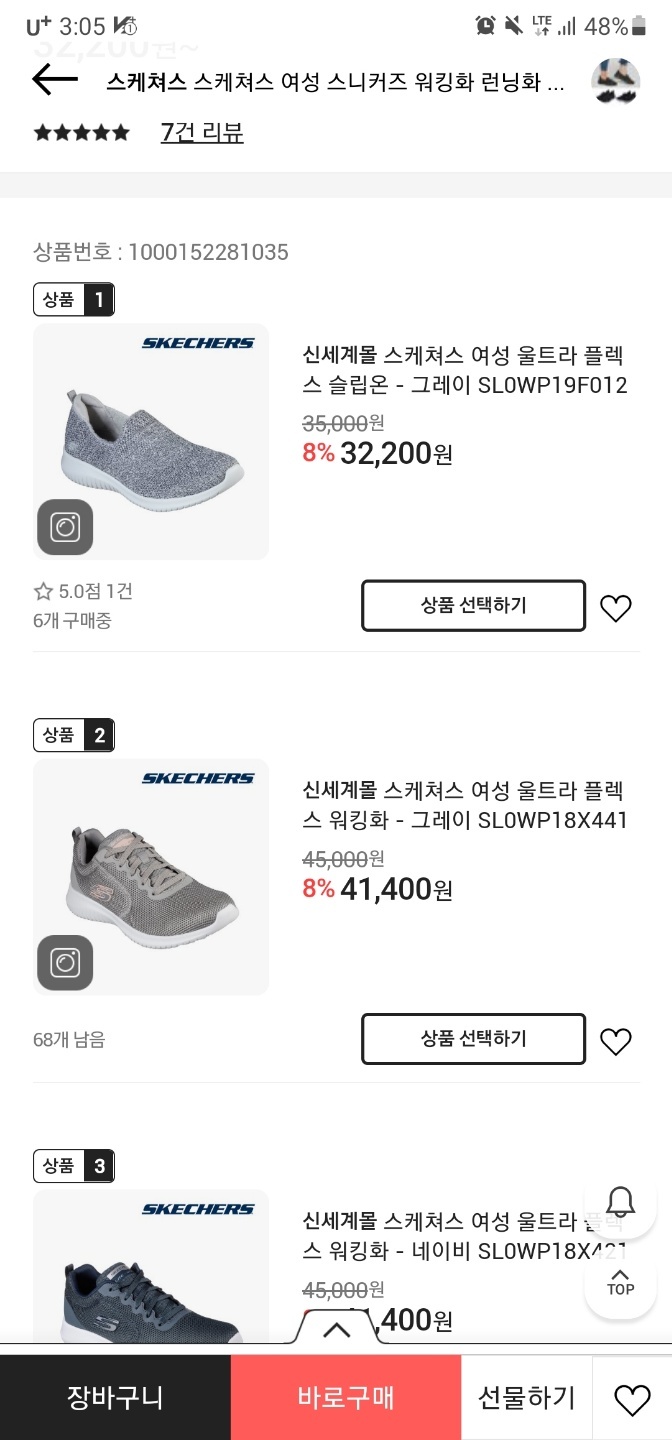Go back using the arrow icon
This screenshot has width=672, height=1440.
[x=54, y=80]
